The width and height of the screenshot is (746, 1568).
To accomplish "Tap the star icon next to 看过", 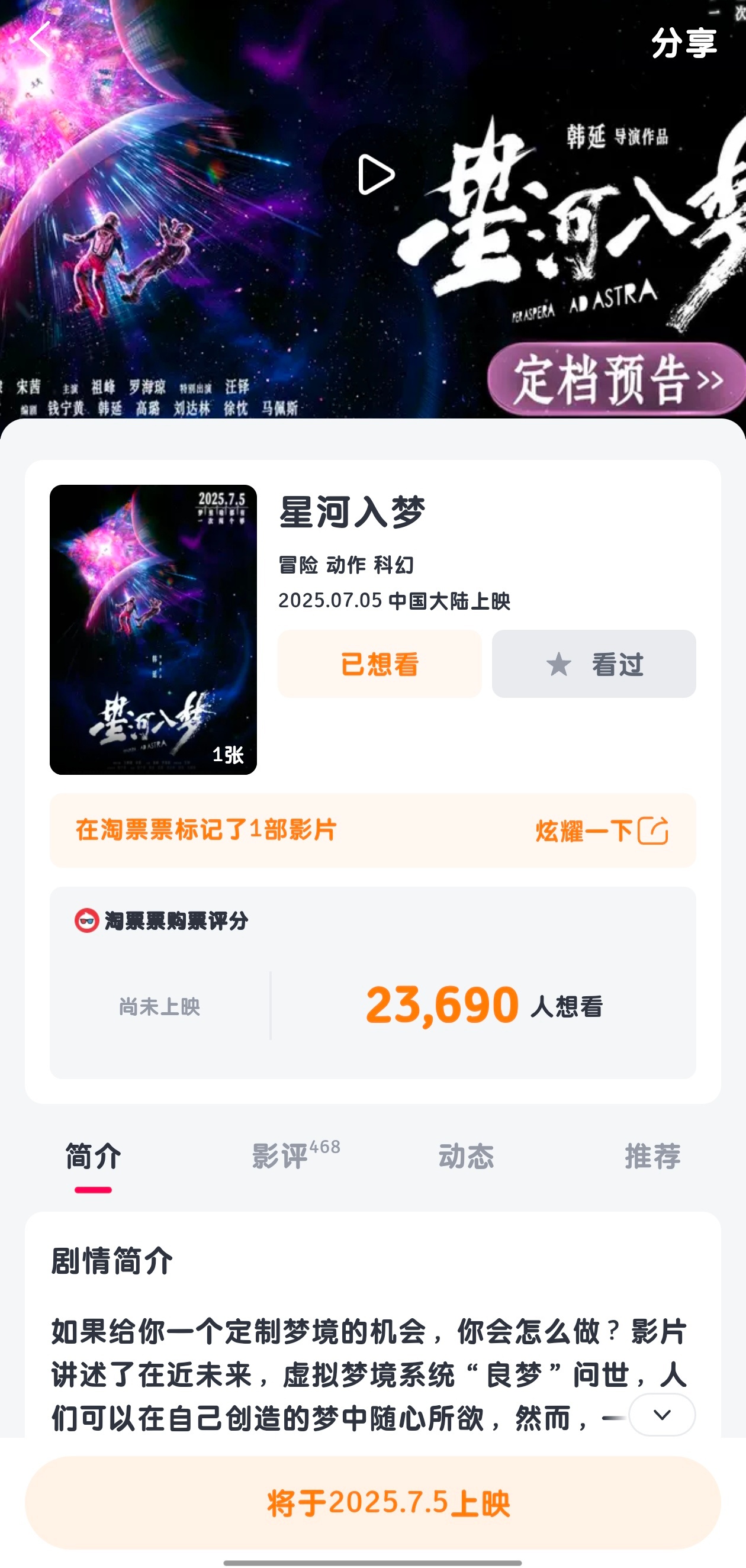I will point(557,665).
